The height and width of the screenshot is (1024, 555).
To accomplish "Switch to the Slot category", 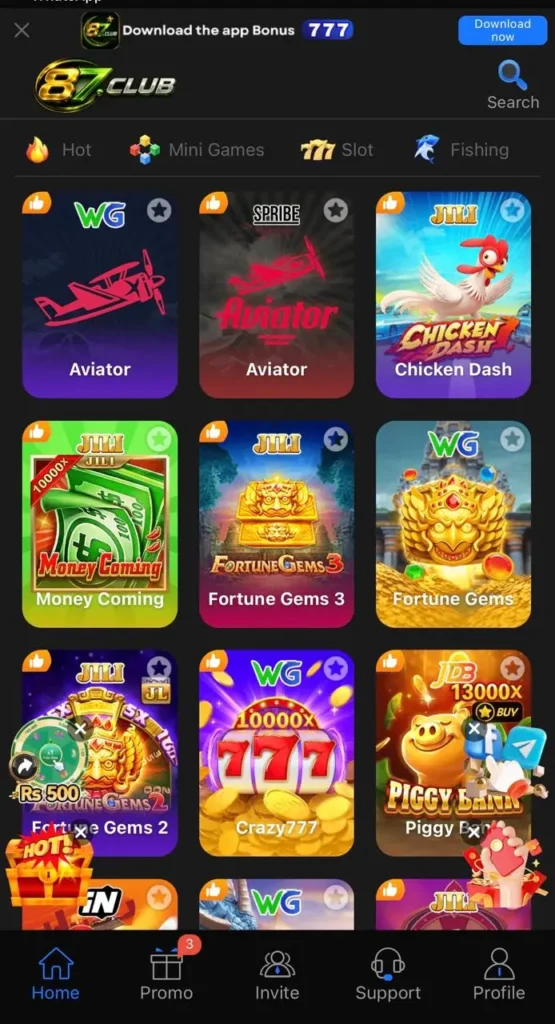I will point(337,150).
